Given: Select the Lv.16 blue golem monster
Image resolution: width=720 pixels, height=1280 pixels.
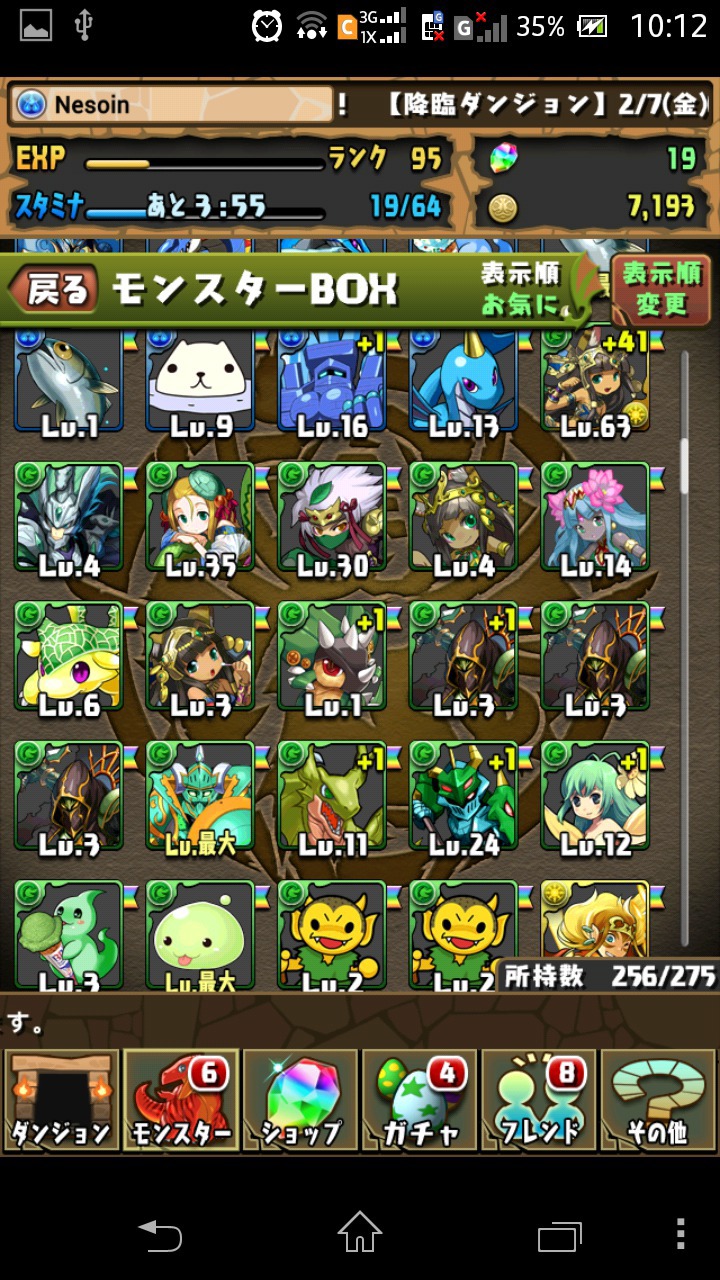Looking at the screenshot, I should click(x=332, y=385).
